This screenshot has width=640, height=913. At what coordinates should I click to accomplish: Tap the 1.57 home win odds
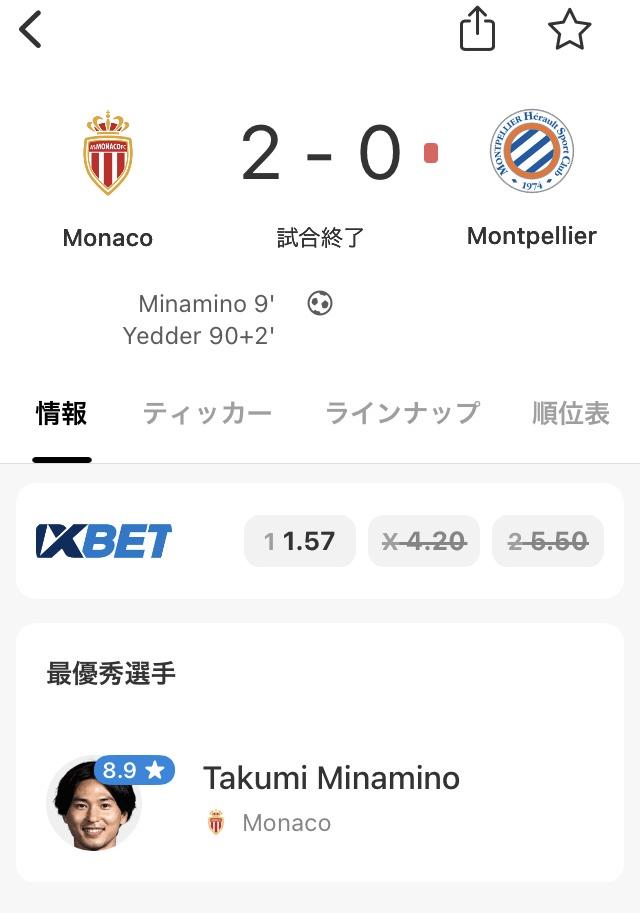(x=299, y=541)
